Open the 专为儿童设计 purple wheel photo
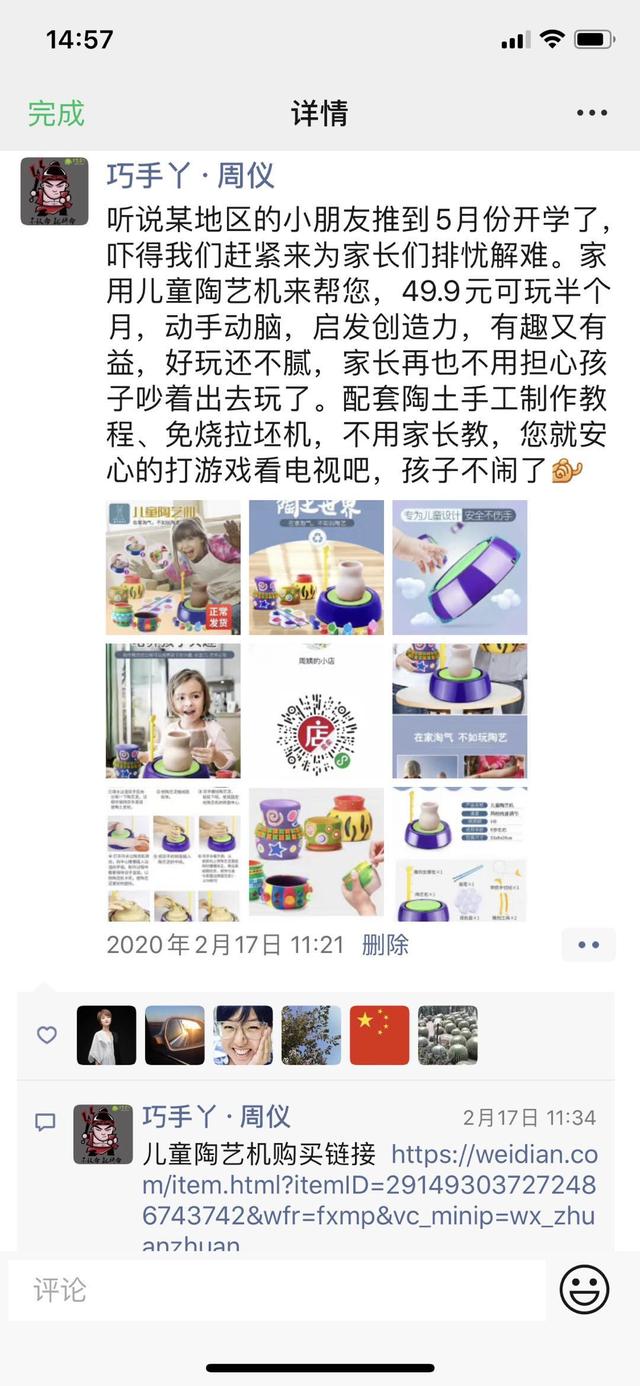Viewport: 640px width, 1386px height. (459, 567)
